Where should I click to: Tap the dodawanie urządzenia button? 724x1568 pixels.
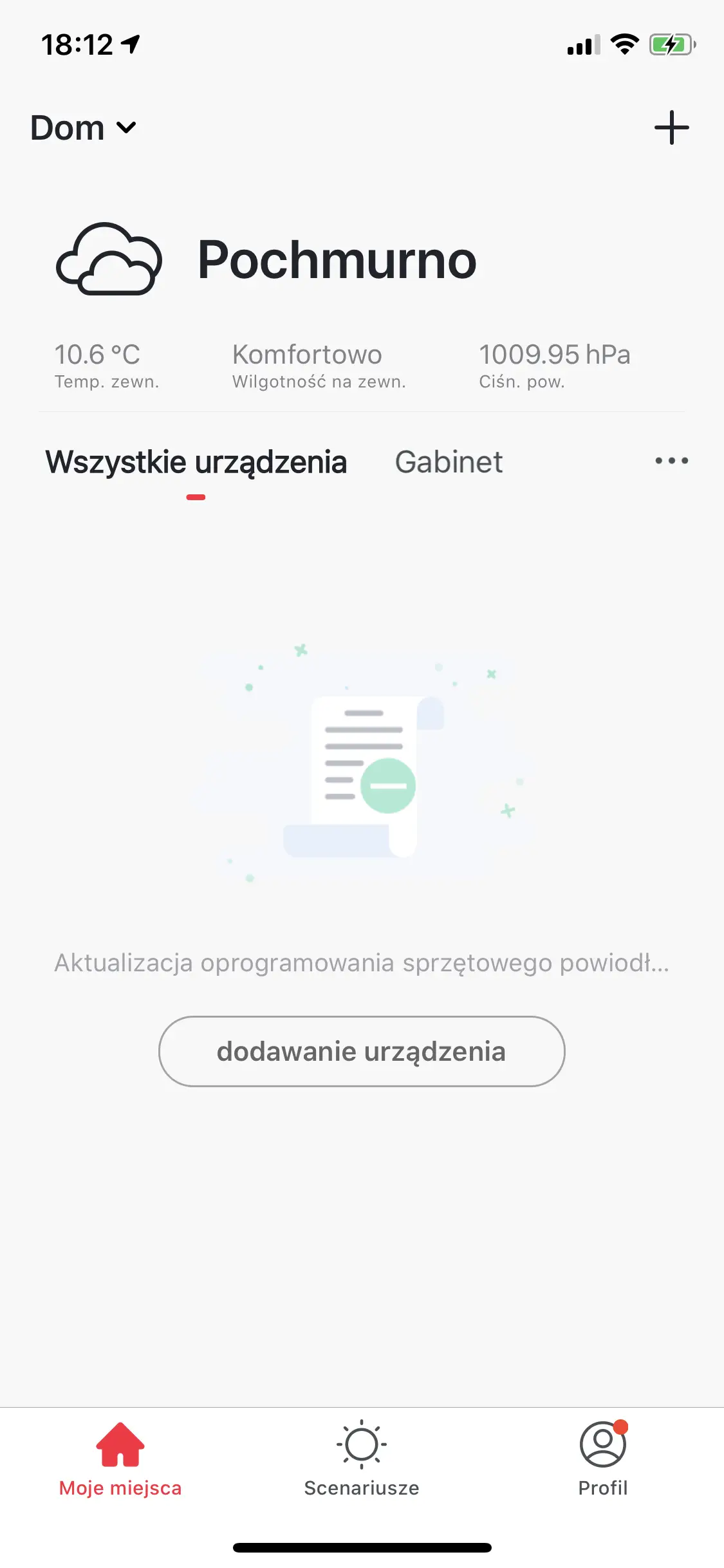(362, 1051)
